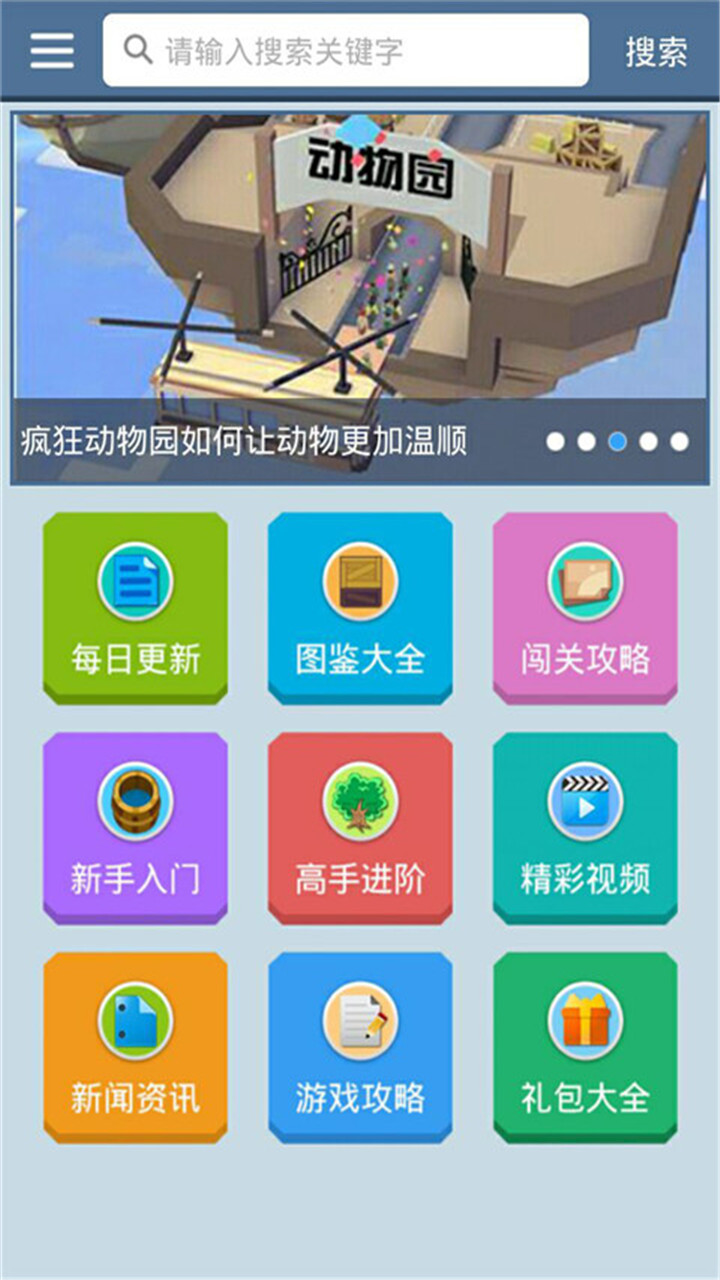This screenshot has height=1280, width=720.
Task: Open the 新手入门 tile
Action: [x=135, y=828]
